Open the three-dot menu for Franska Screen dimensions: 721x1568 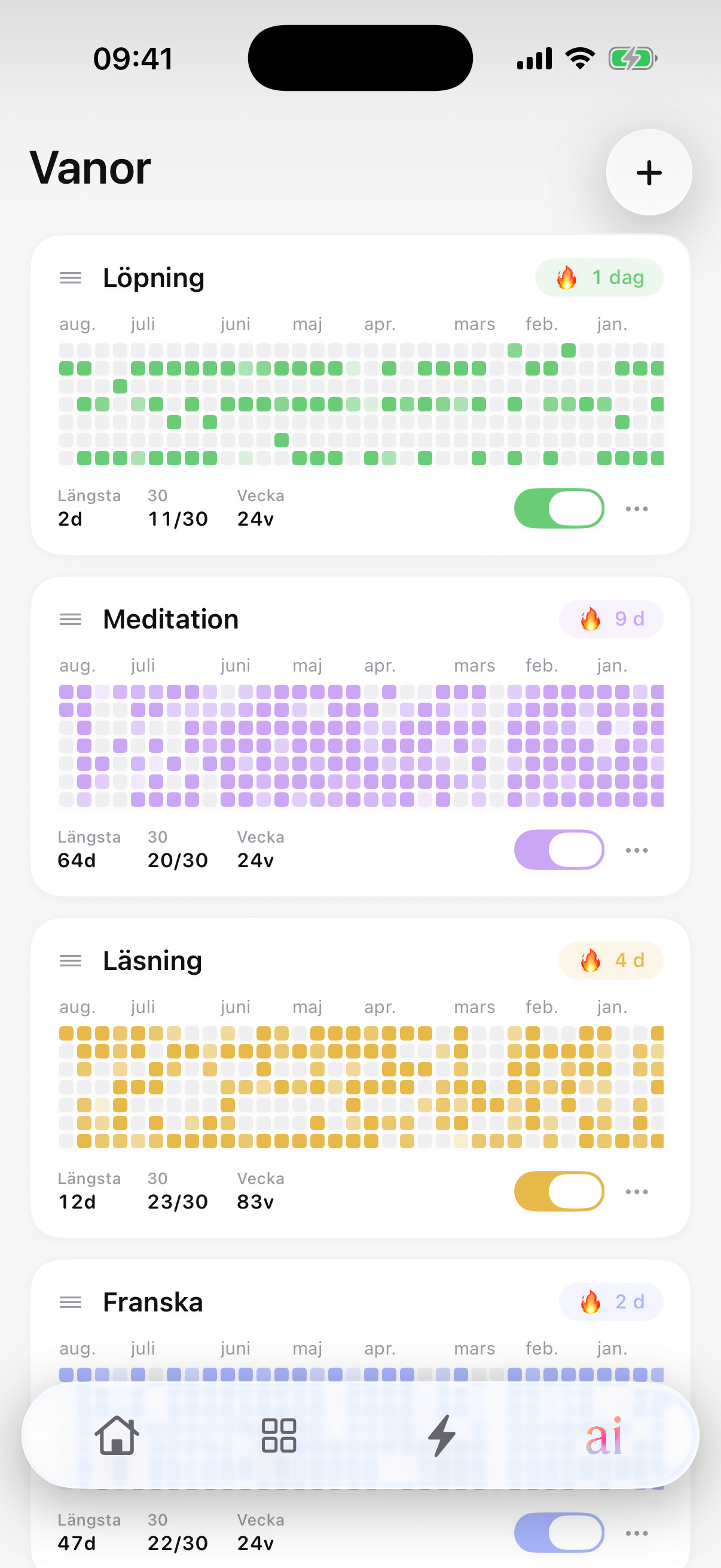point(637,1533)
